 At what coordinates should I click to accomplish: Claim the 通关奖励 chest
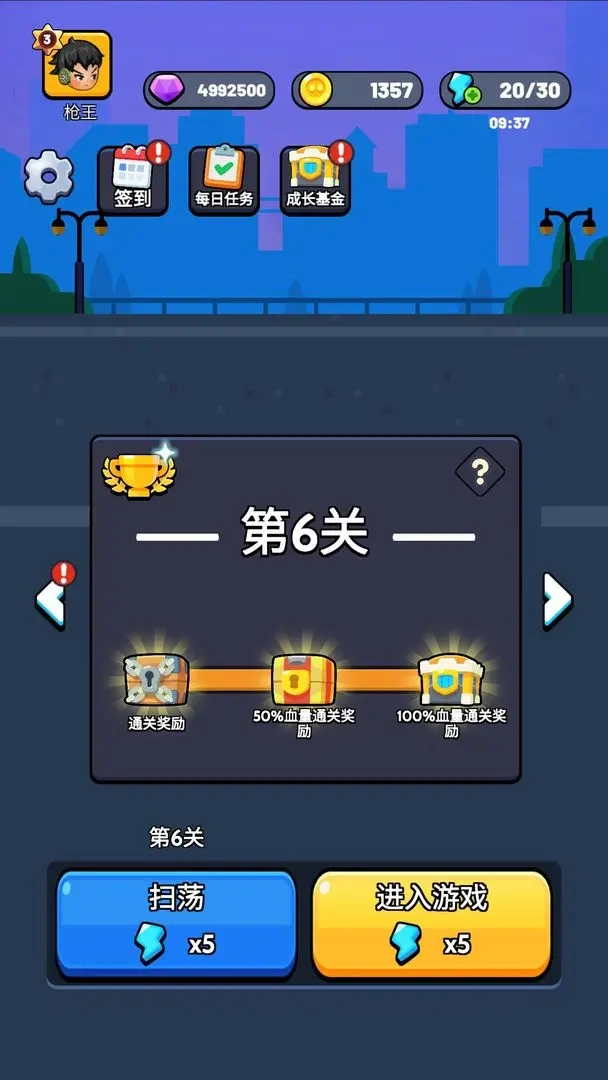[156, 680]
